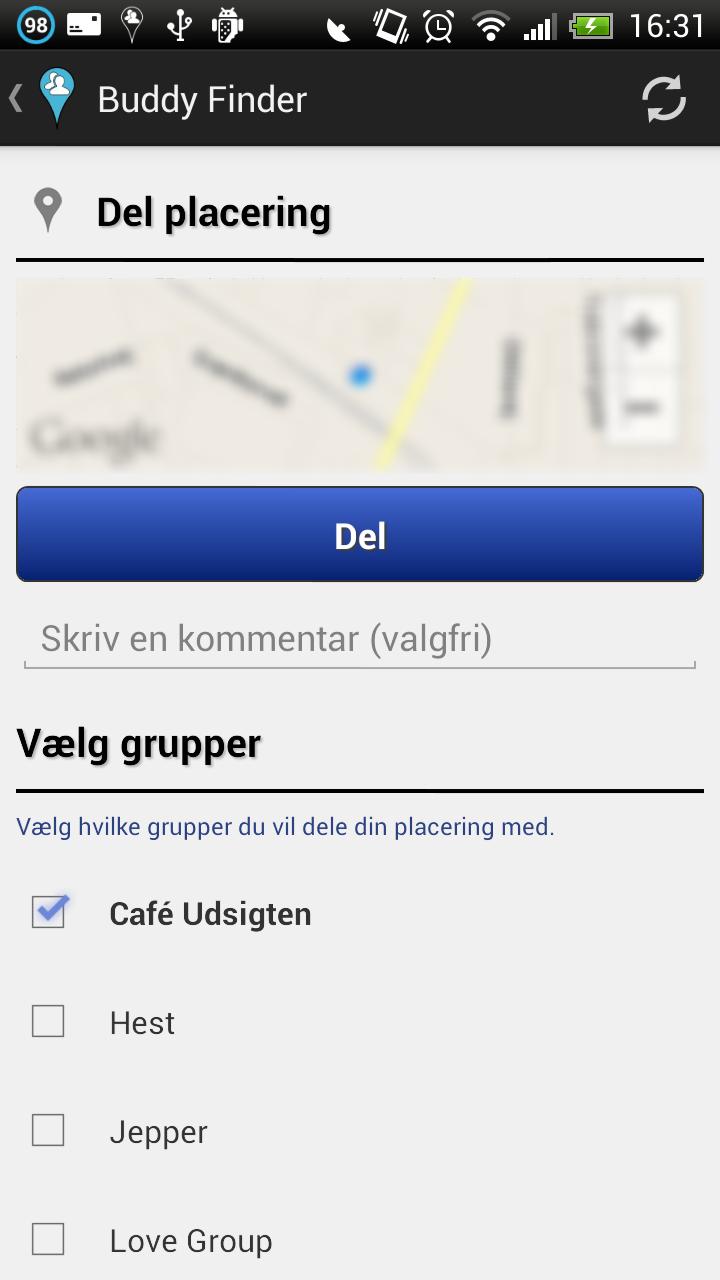Tap the Buddy Finder app icon in the header
The height and width of the screenshot is (1280, 720).
pyautogui.click(x=57, y=97)
